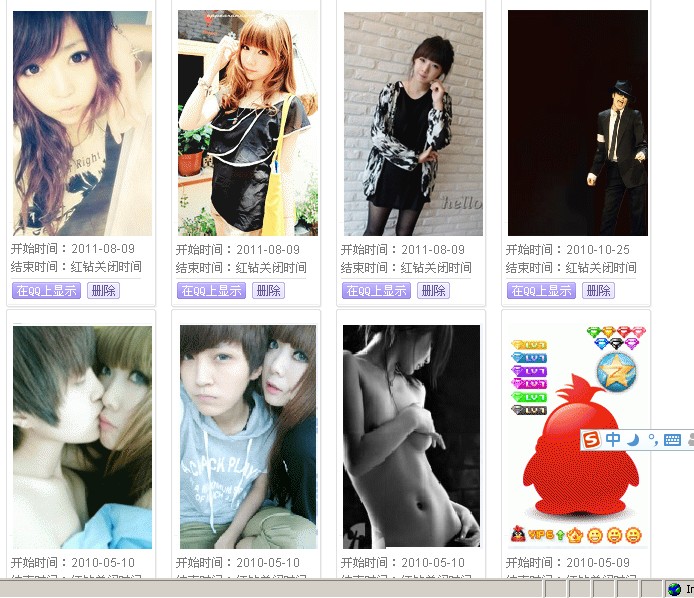Open the black-and-white photo dated 2010-05-10
The width and height of the screenshot is (694, 598).
411,436
